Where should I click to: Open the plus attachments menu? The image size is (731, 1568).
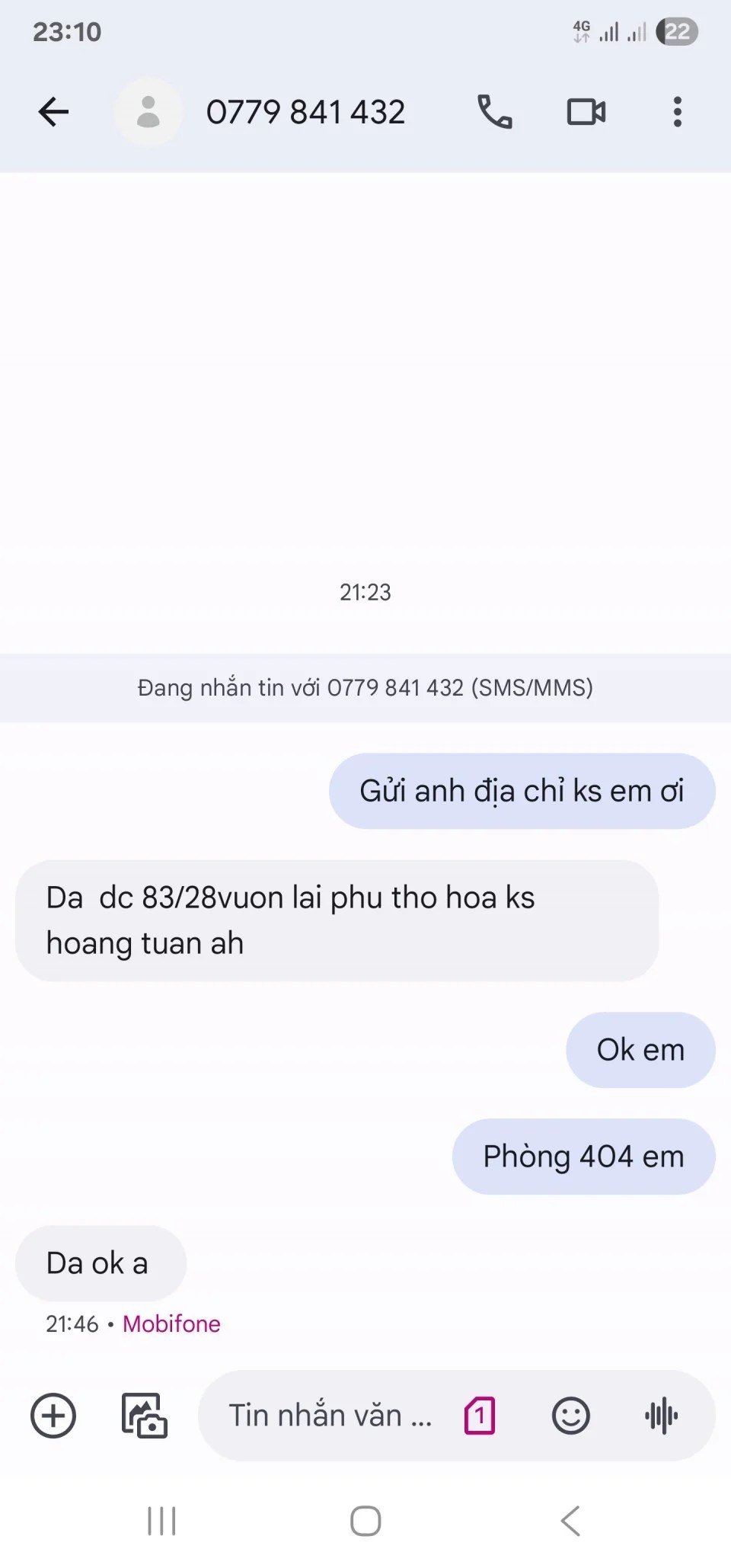pos(53,1416)
